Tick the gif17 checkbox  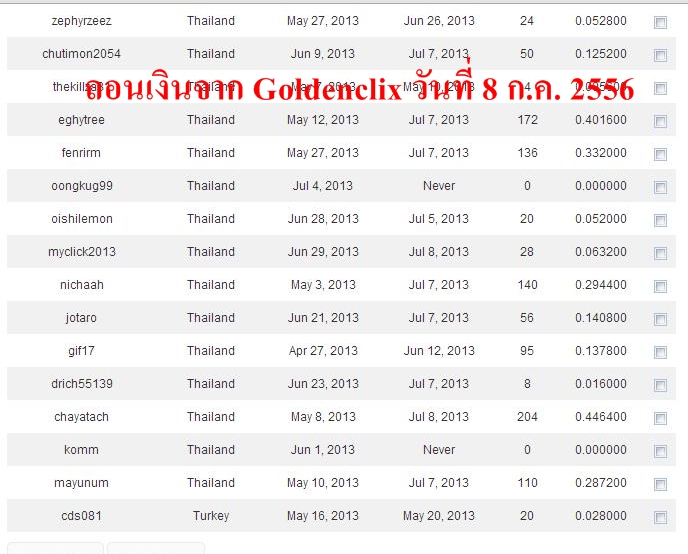pos(660,352)
